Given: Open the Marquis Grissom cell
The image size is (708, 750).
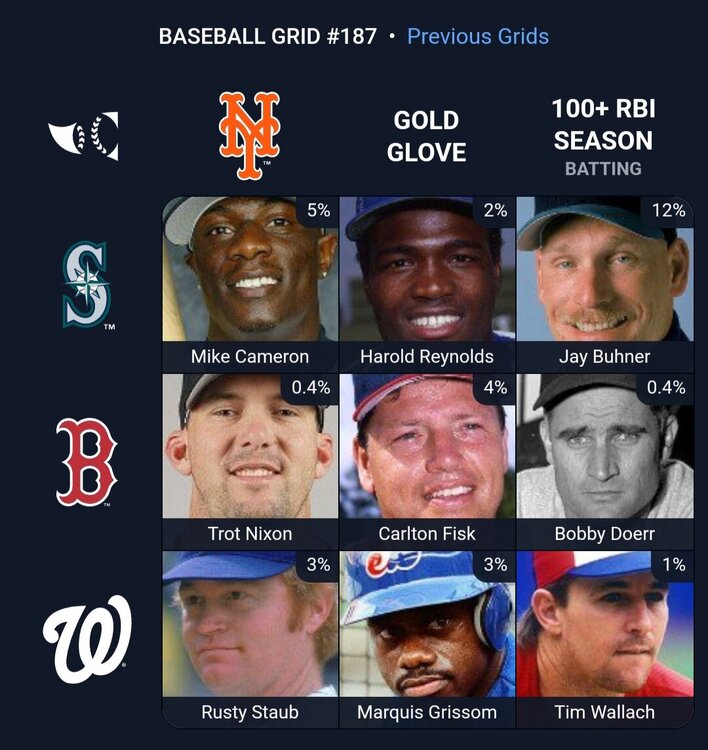Looking at the screenshot, I should (x=427, y=638).
